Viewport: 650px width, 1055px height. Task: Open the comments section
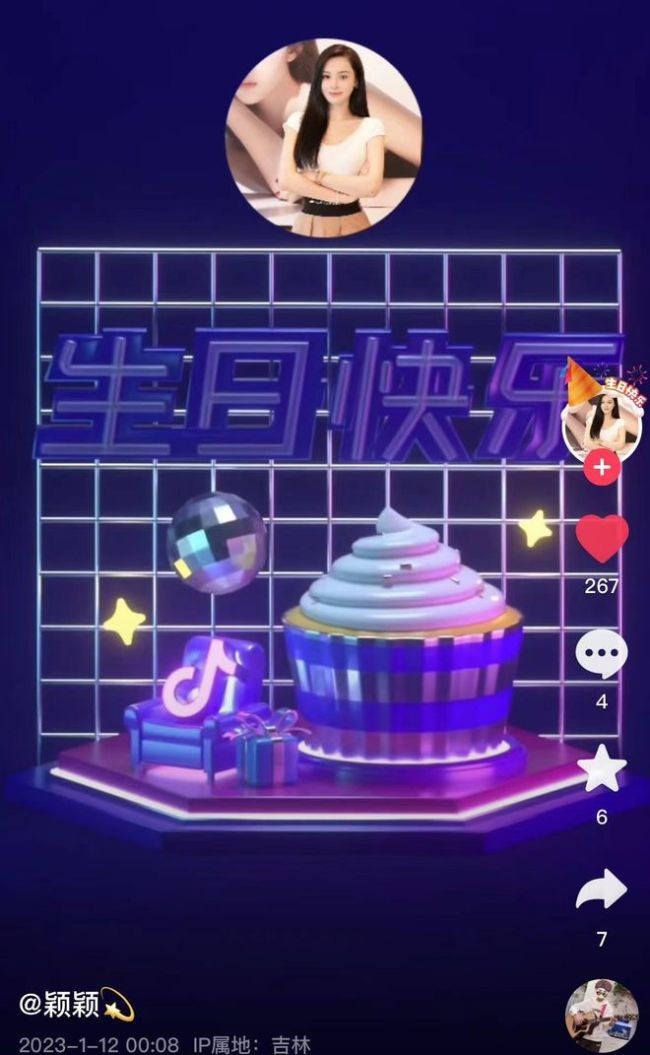tap(602, 656)
